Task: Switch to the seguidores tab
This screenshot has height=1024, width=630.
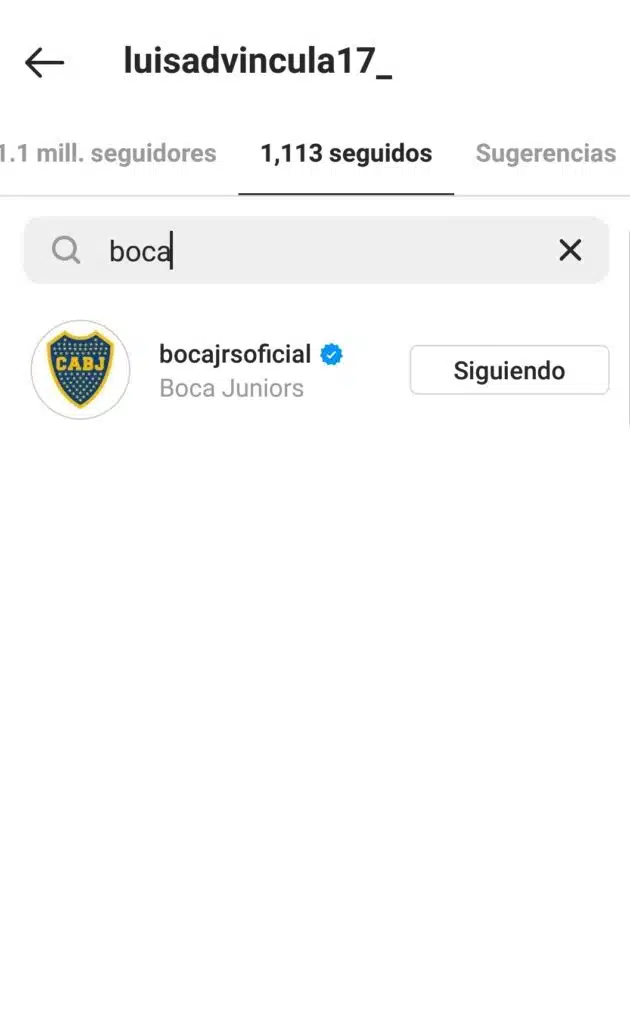Action: coord(108,154)
